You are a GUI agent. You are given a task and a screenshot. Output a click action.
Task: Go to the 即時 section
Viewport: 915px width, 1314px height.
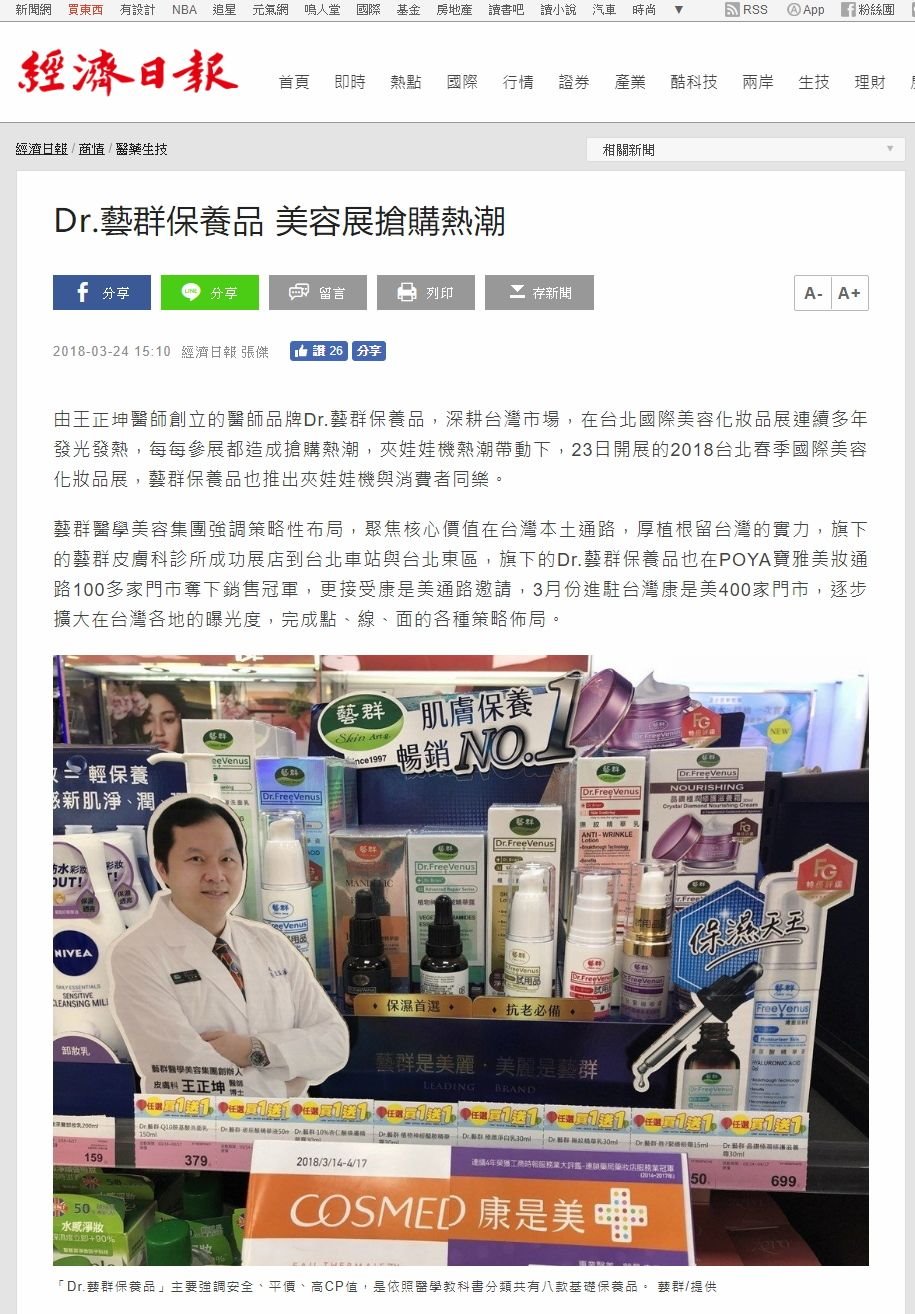350,82
